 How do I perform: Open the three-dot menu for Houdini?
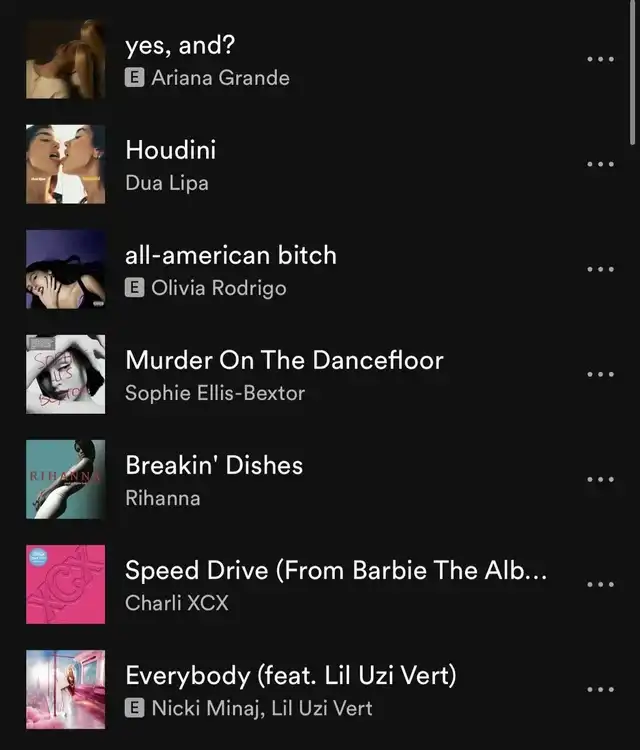point(600,165)
